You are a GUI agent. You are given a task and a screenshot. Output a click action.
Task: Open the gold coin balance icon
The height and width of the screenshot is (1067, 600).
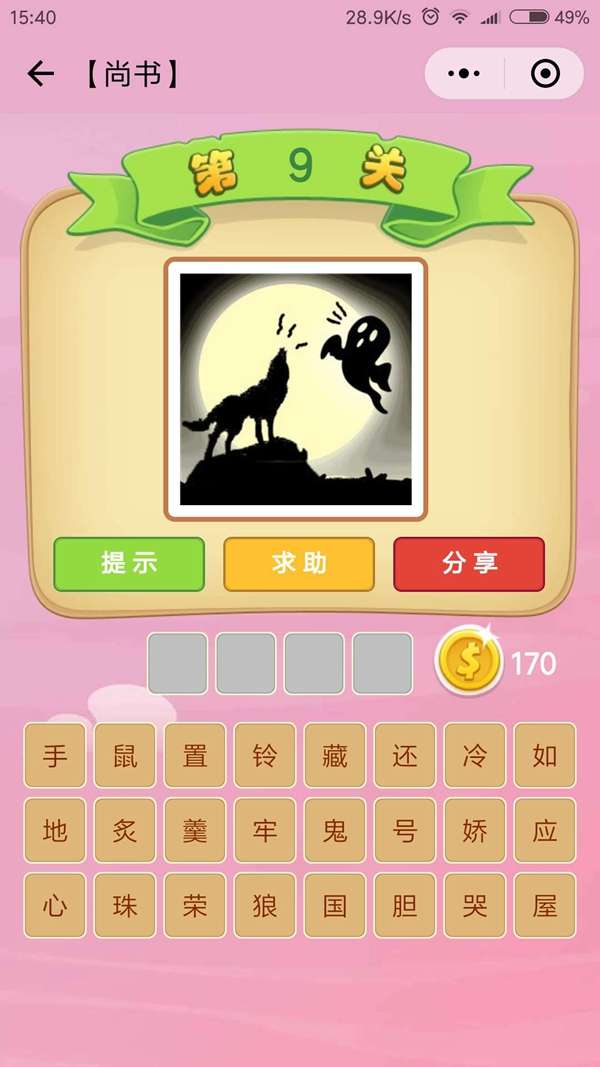(466, 661)
